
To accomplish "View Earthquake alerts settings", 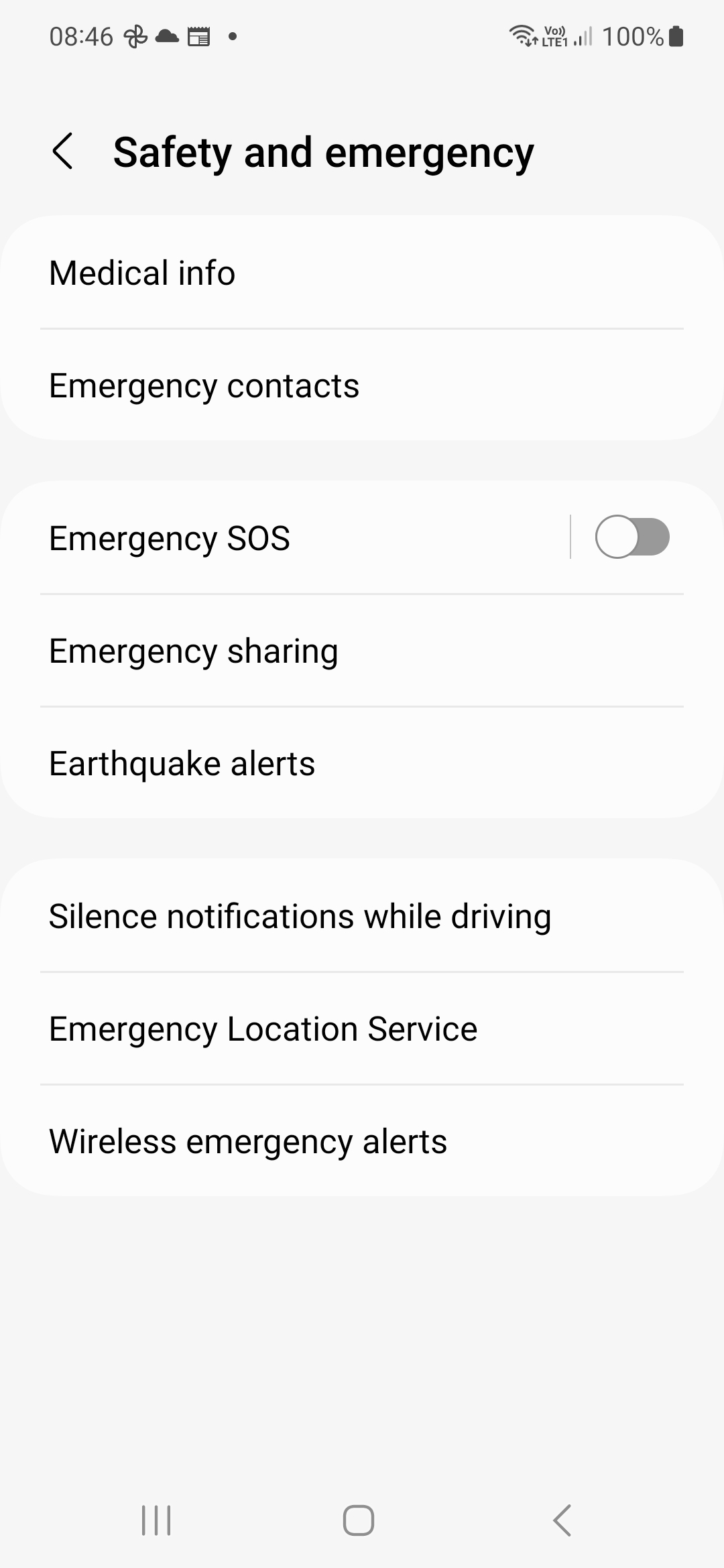I will coord(362,763).
